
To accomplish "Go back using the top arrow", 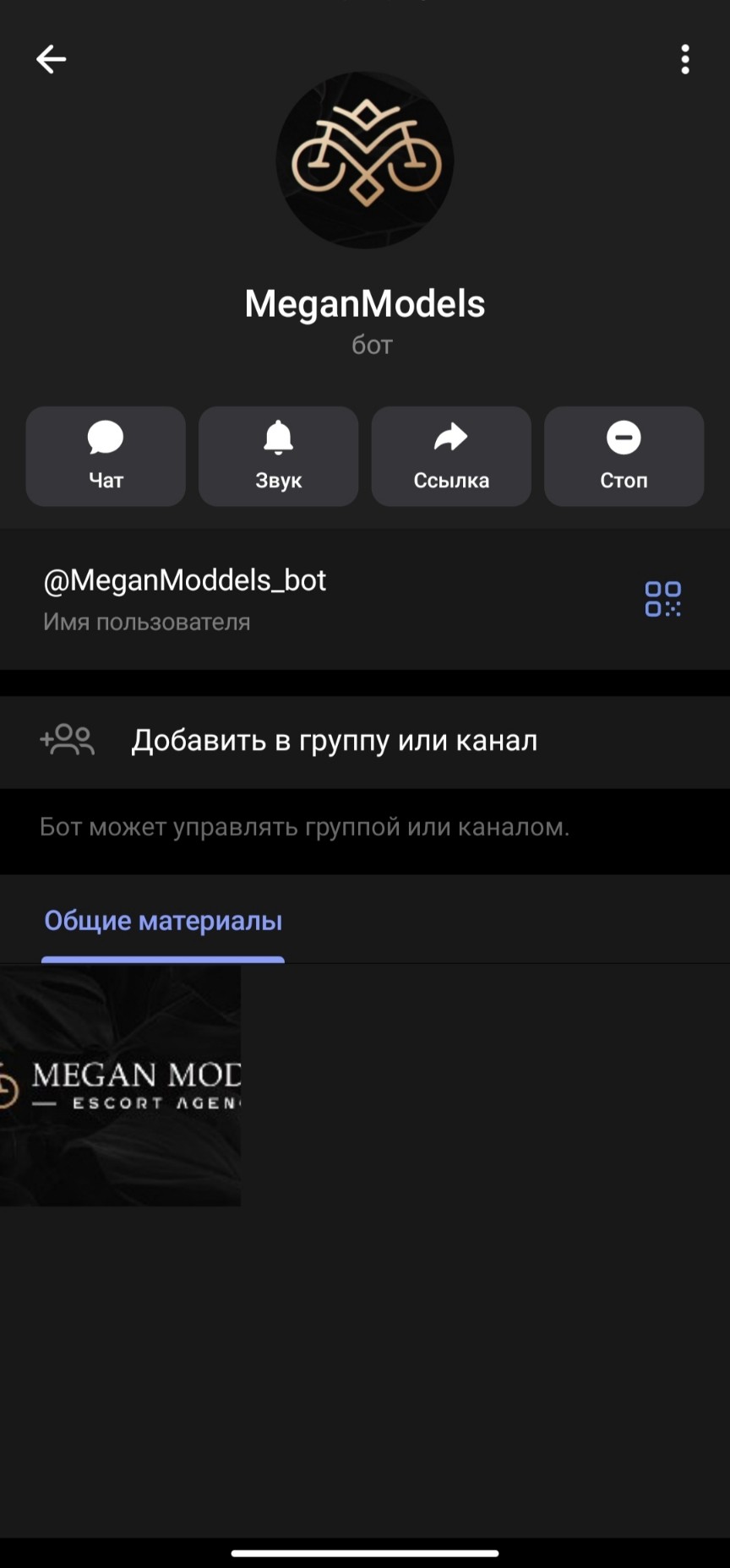I will [51, 59].
